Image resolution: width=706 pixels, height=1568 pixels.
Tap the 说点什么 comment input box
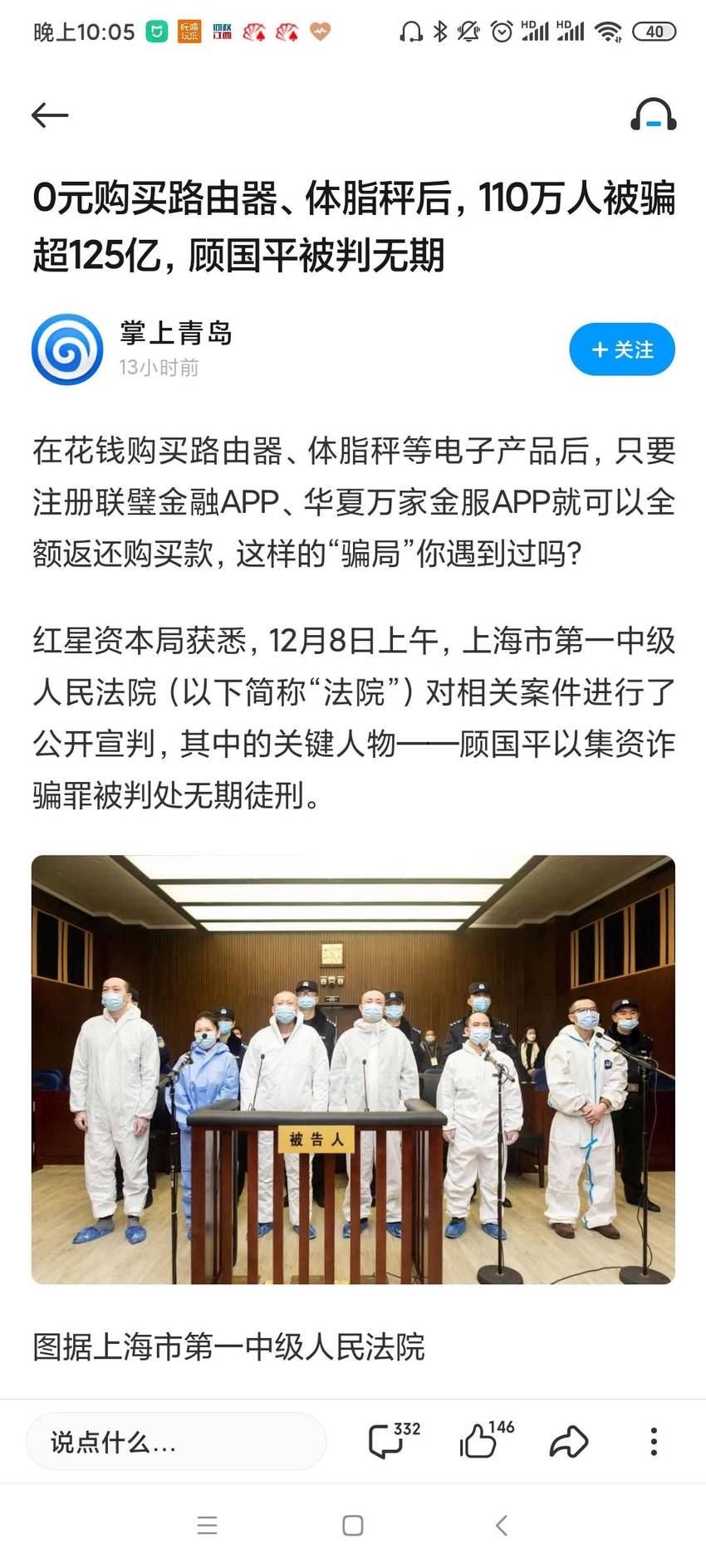coord(176,1443)
